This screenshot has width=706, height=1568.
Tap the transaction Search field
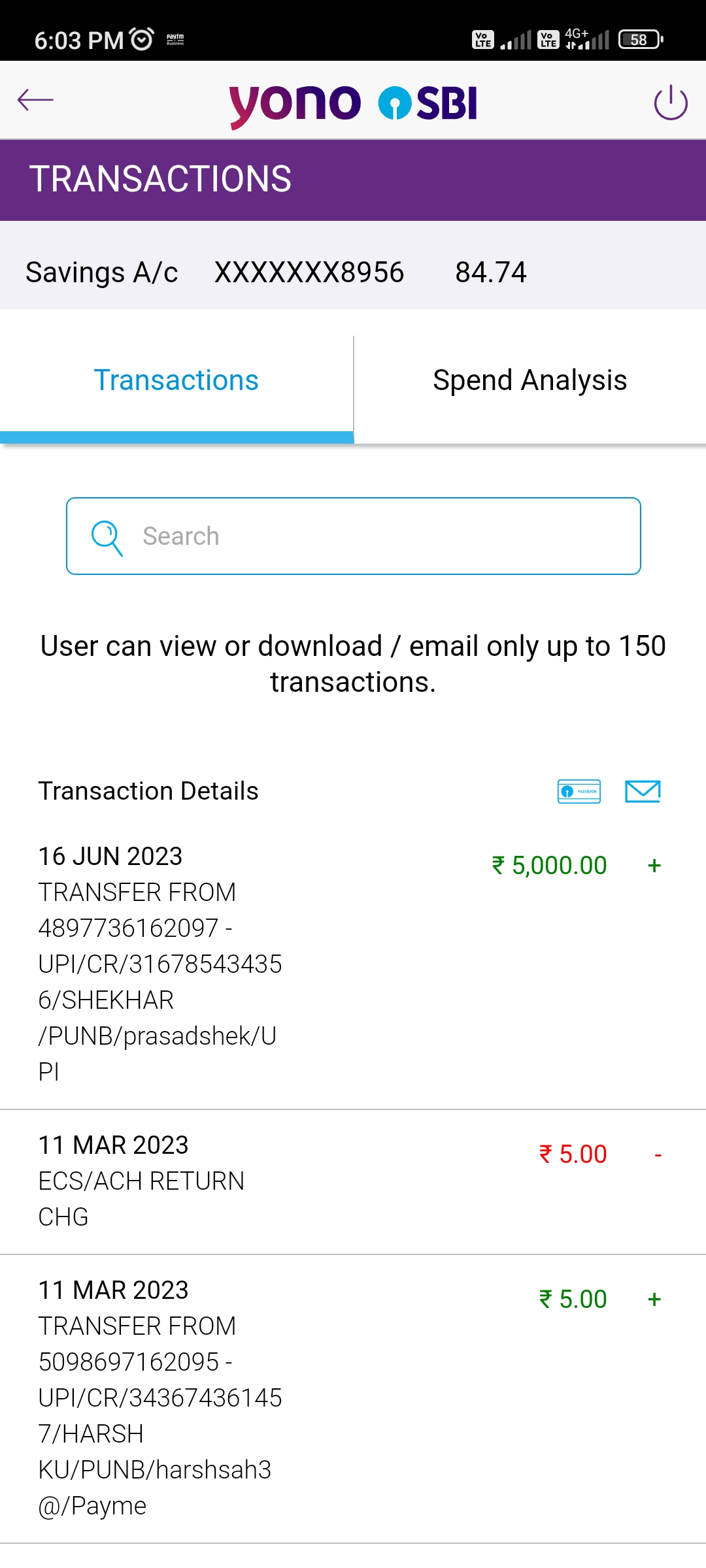(x=353, y=536)
